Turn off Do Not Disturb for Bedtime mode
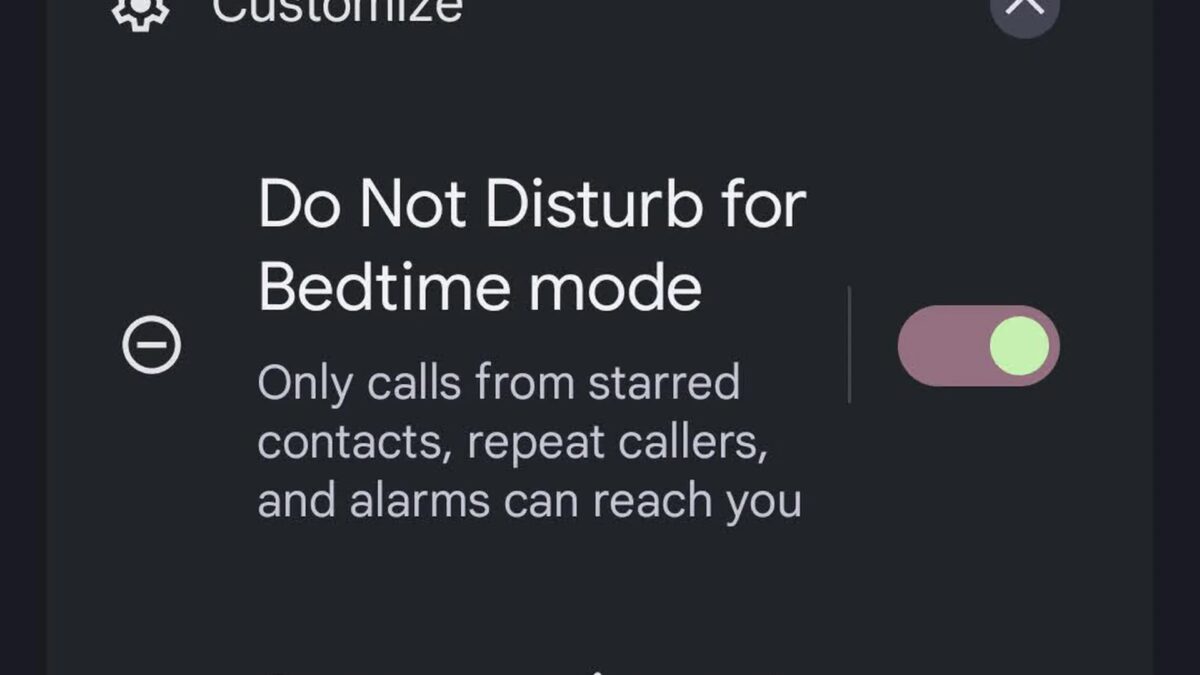This screenshot has width=1200, height=675. (x=978, y=346)
